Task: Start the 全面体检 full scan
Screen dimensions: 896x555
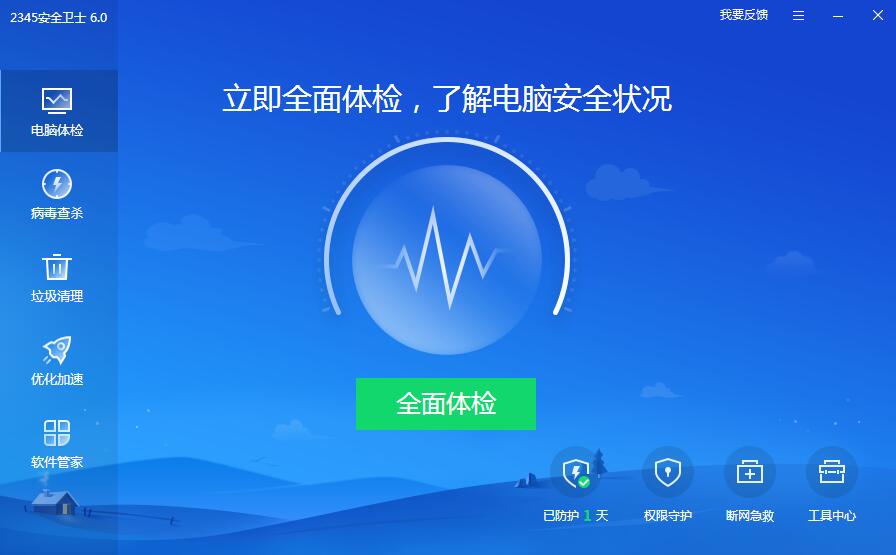Action: pos(445,403)
